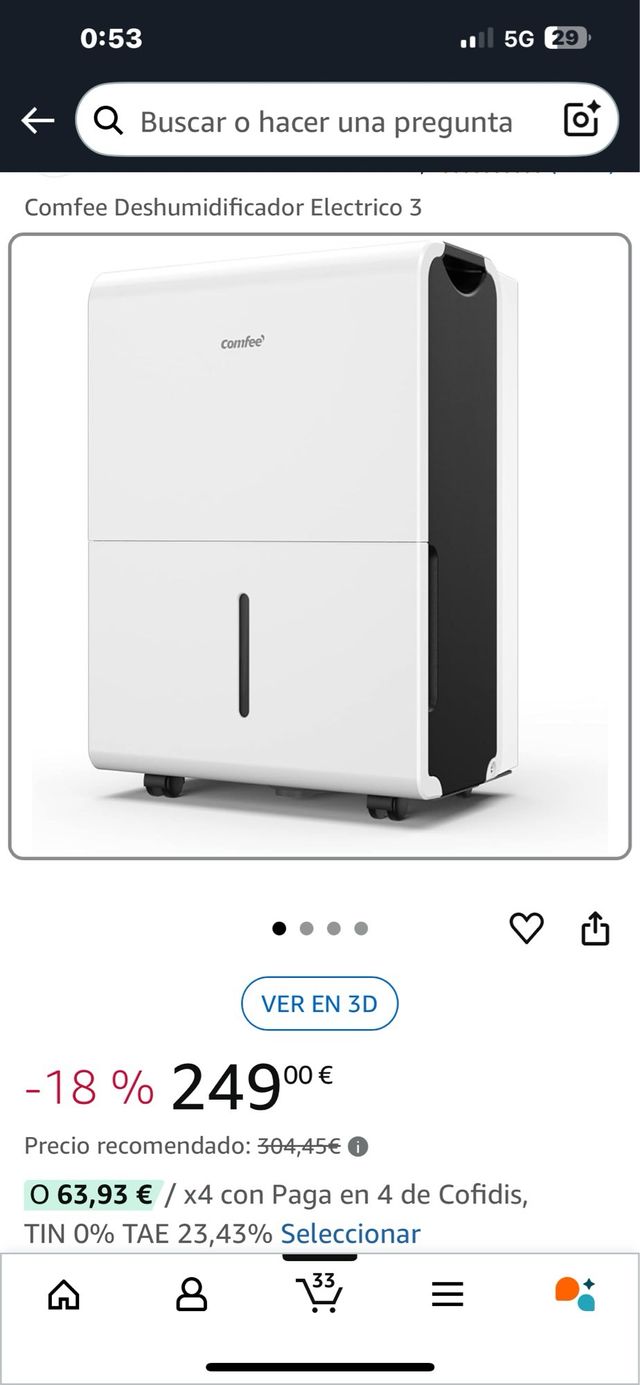Image resolution: width=640 pixels, height=1385 pixels.
Task: Open the camera lens search icon
Action: click(581, 120)
